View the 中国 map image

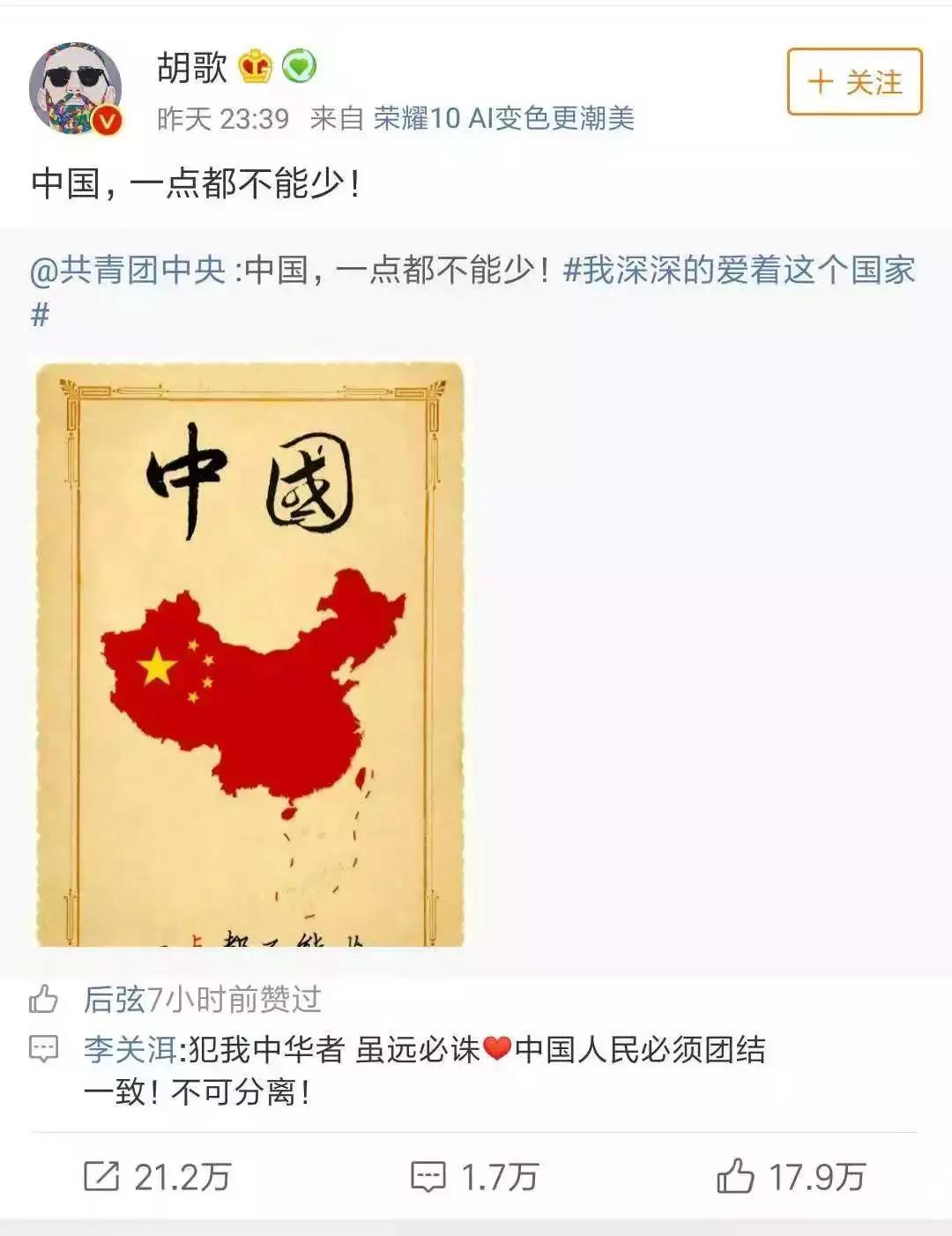point(249,652)
